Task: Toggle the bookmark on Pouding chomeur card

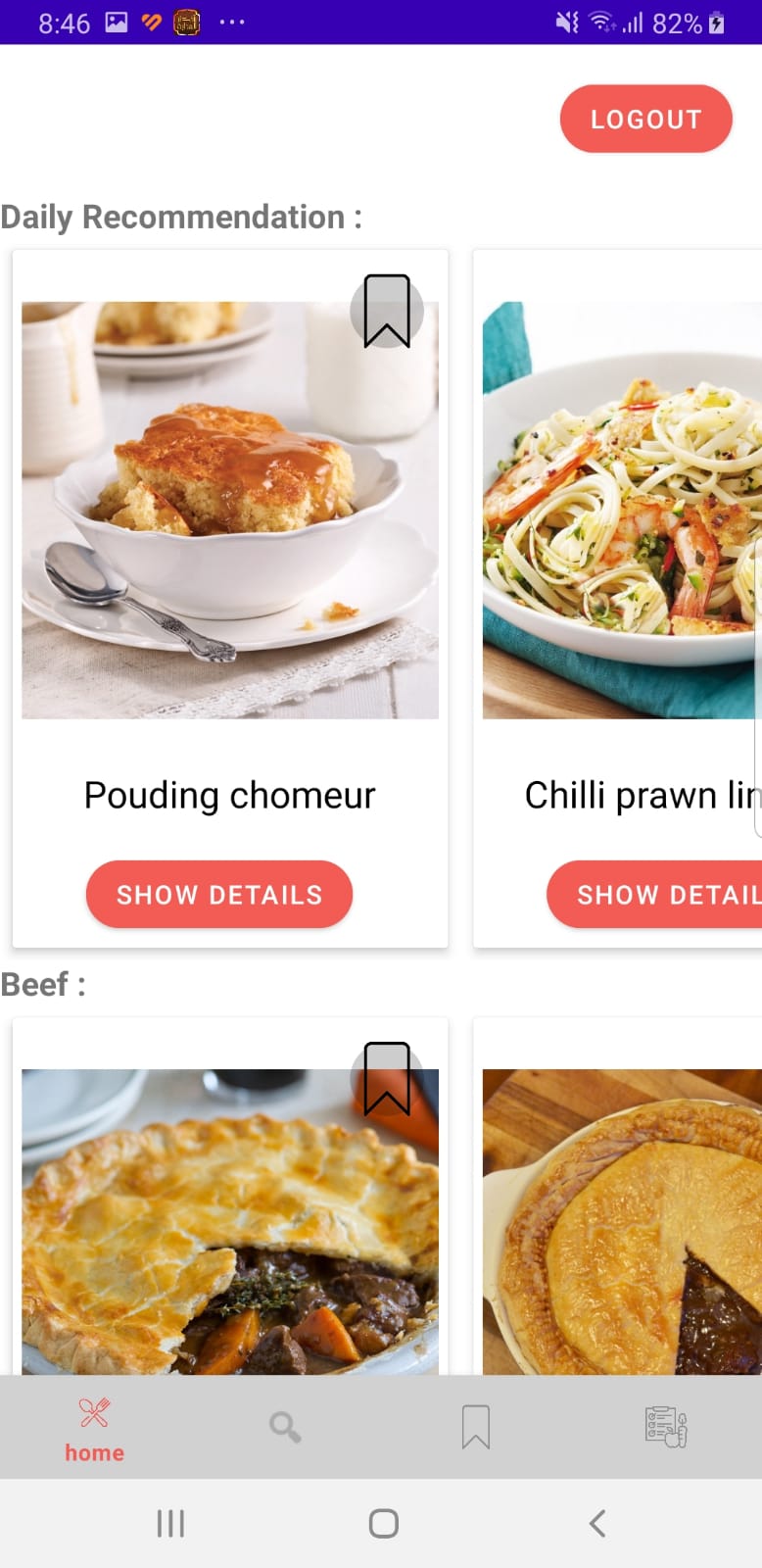Action: (387, 310)
